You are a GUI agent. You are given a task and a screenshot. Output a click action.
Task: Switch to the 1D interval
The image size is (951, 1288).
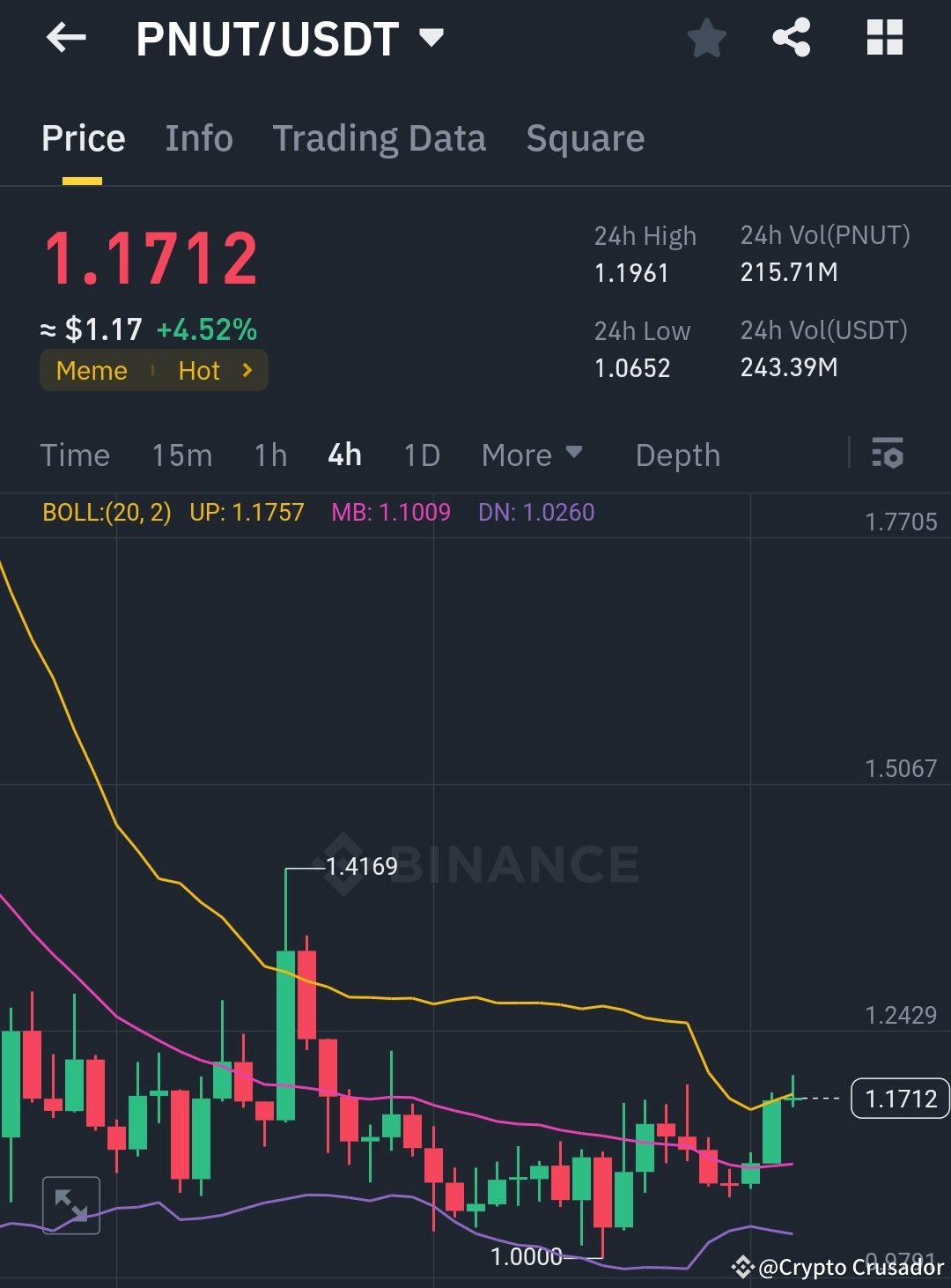click(421, 455)
